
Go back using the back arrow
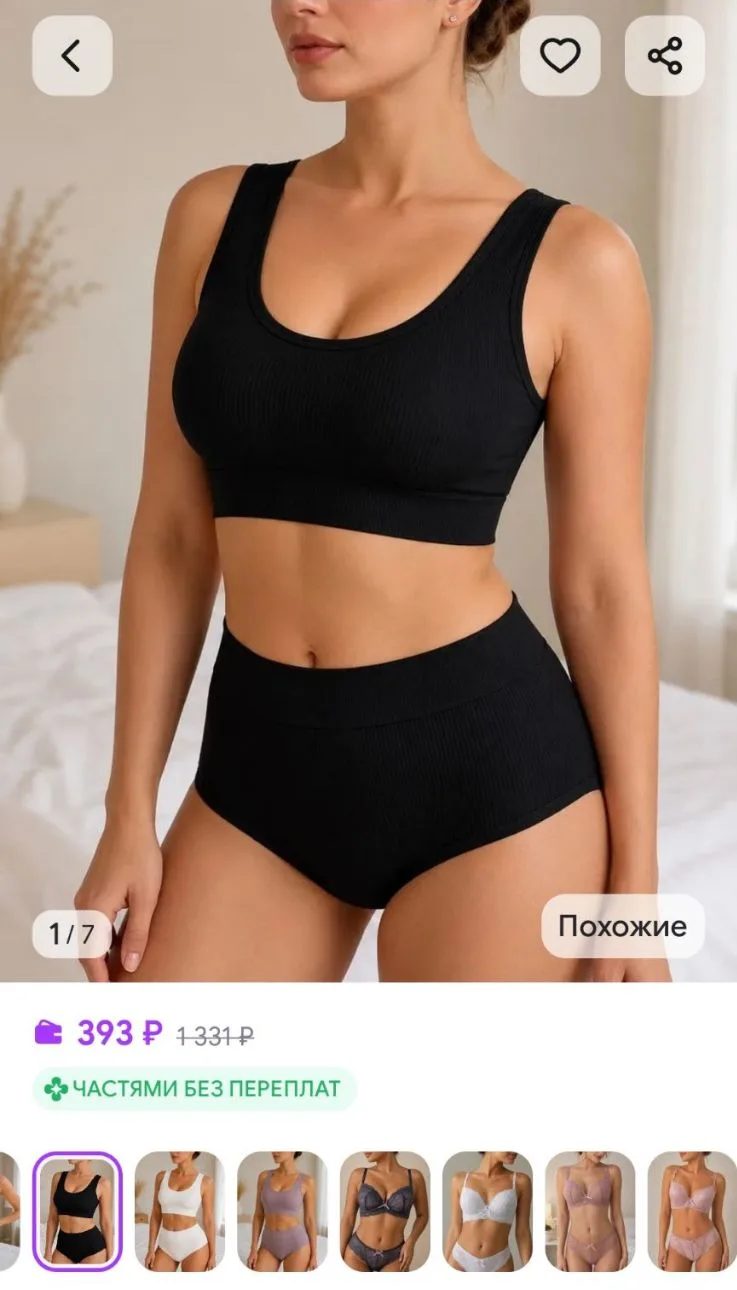click(x=72, y=56)
